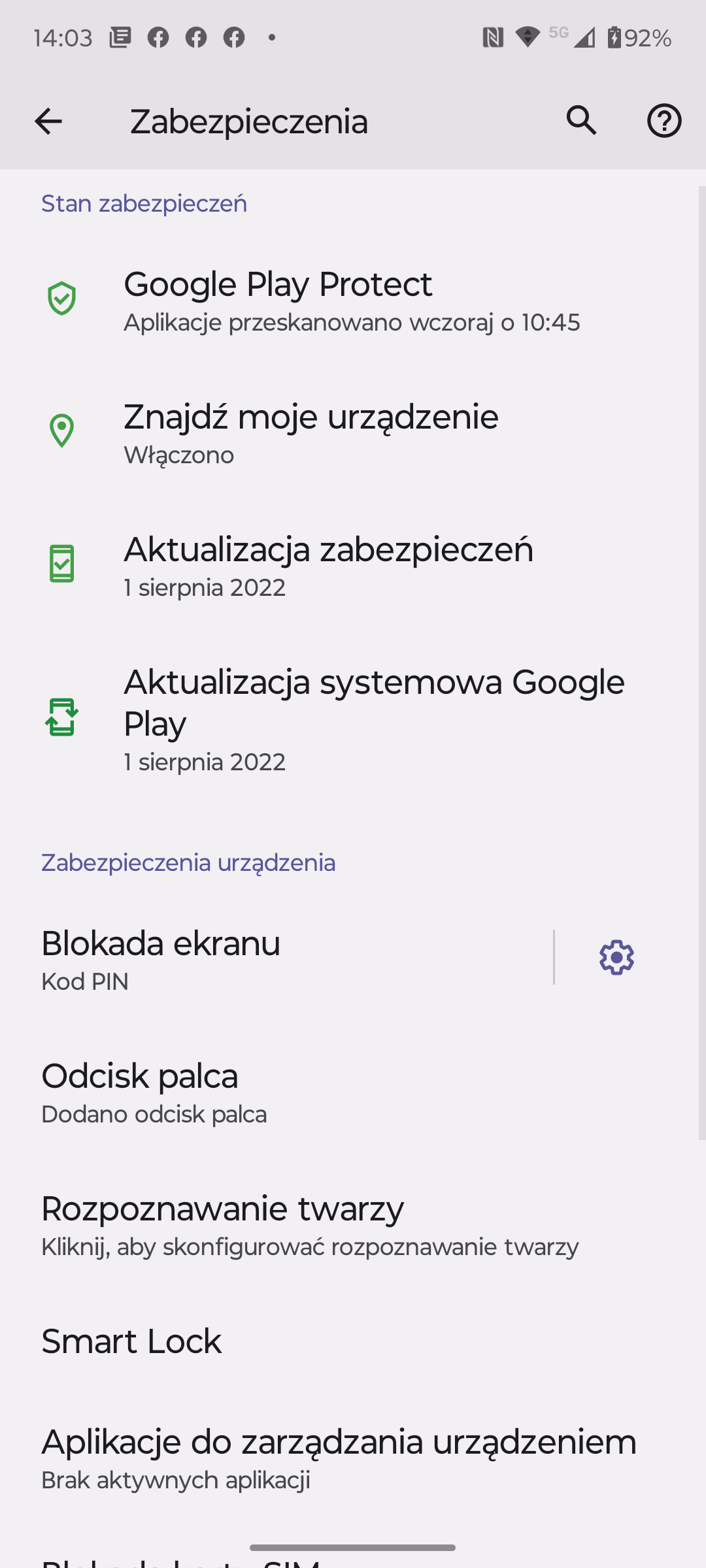Viewport: 706px width, 1568px height.
Task: Tap the gear icon beside Blokada ekranu
Action: 616,958
